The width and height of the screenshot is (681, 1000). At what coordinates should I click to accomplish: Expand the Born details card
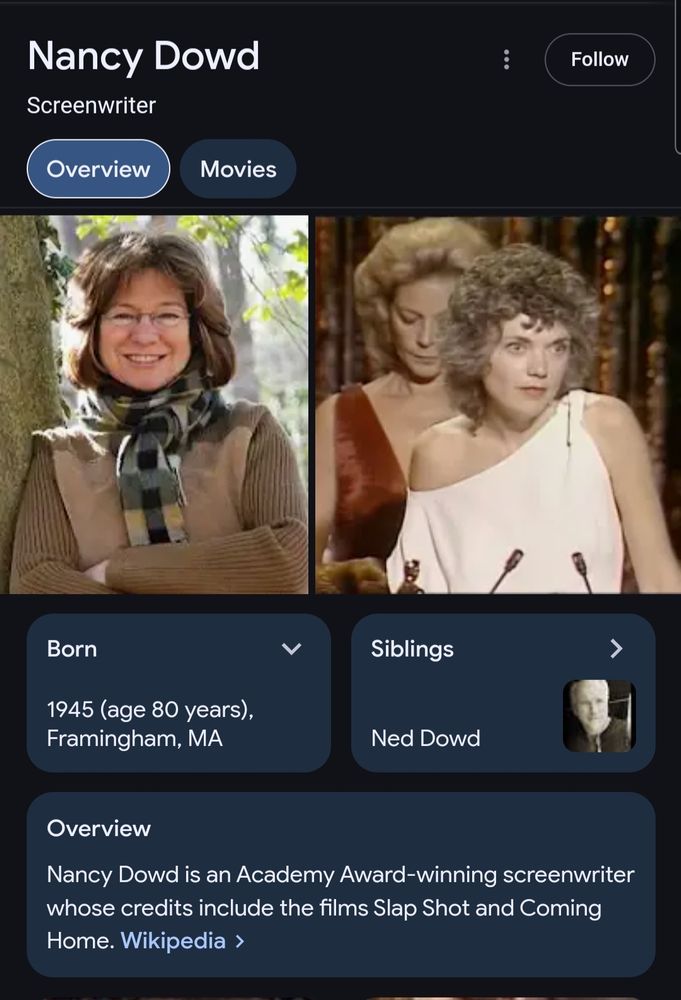point(179,693)
